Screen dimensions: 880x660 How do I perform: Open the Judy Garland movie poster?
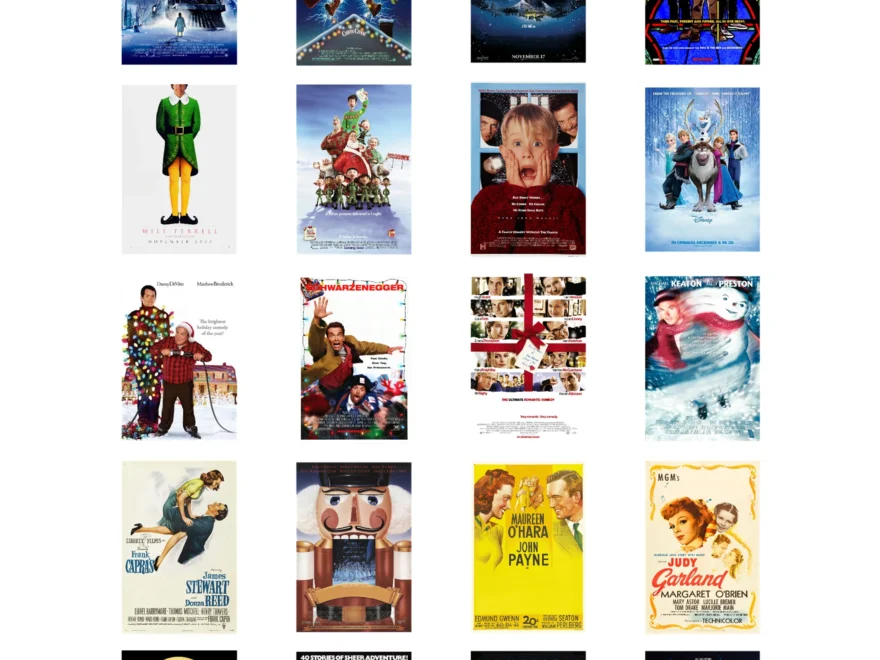pyautogui.click(x=702, y=546)
